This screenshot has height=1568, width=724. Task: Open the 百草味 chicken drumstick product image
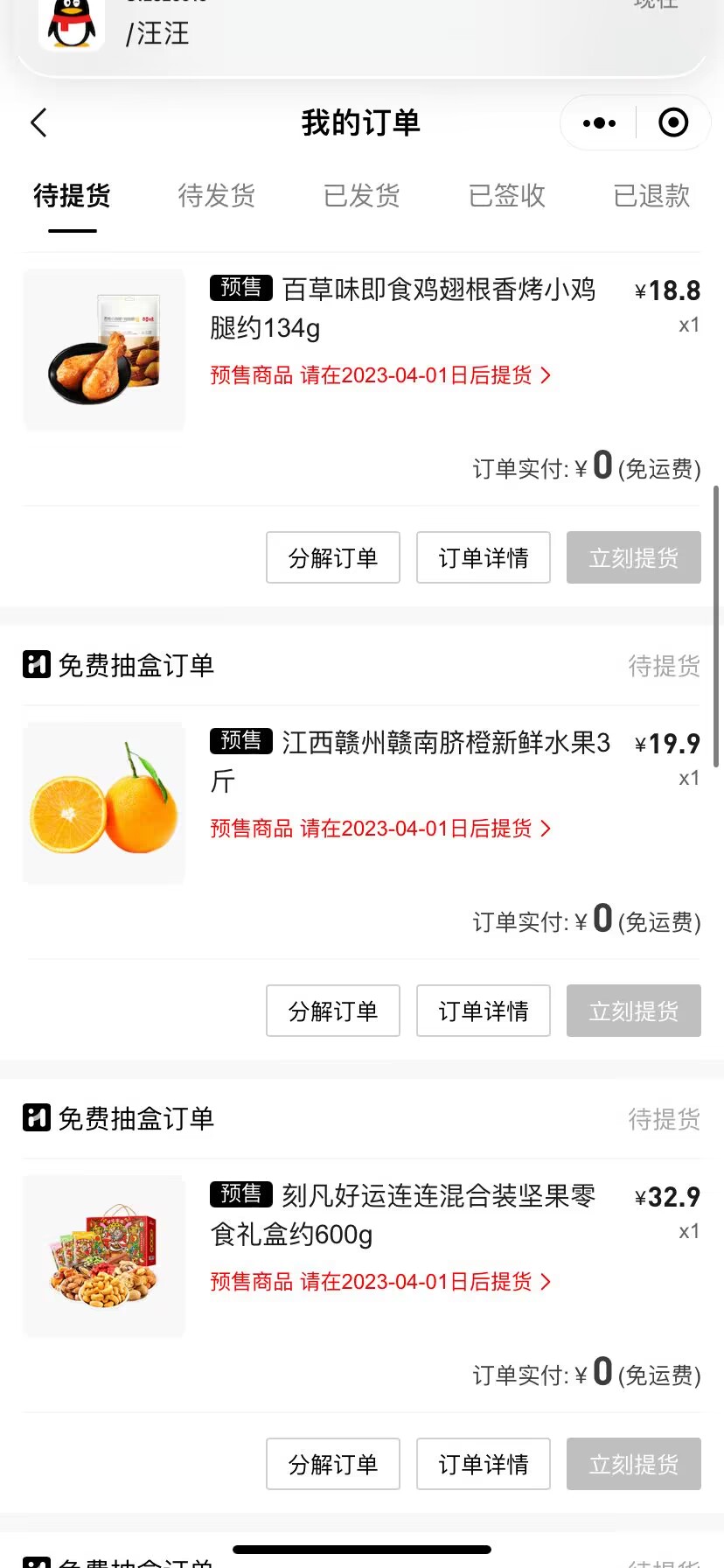click(104, 349)
